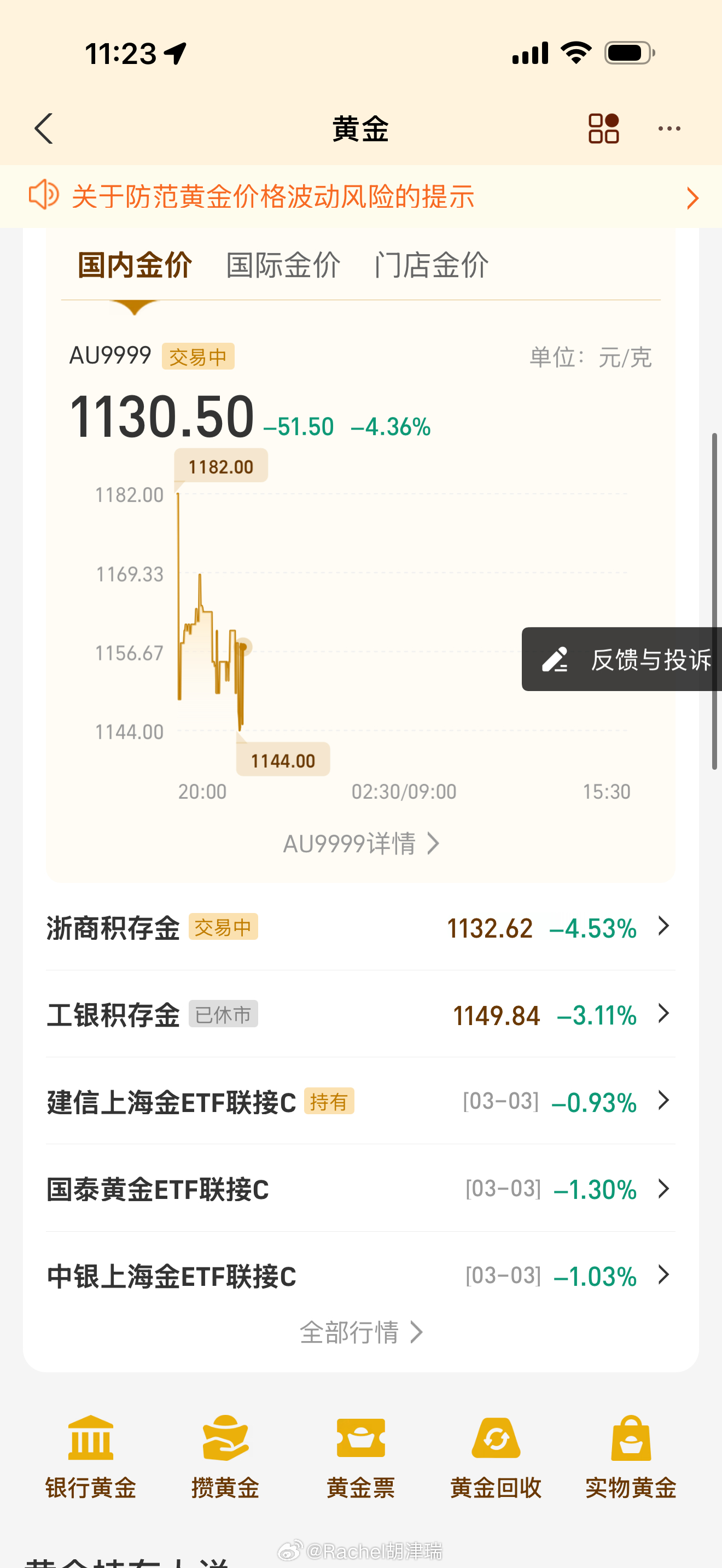Open the 黄金票 gold ticket icon
Viewport: 722px width, 1568px height.
coord(360,1438)
